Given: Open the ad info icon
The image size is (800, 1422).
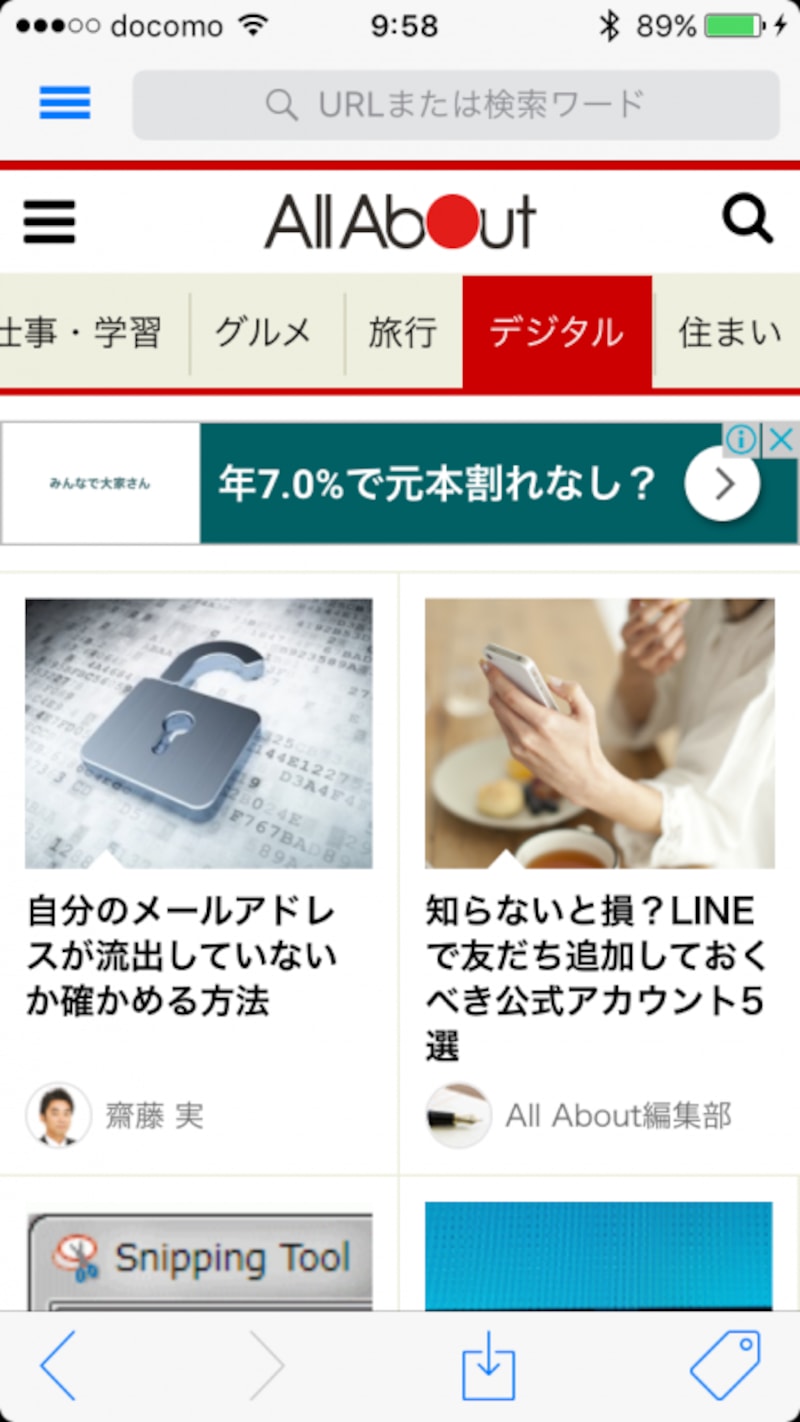Looking at the screenshot, I should [741, 439].
